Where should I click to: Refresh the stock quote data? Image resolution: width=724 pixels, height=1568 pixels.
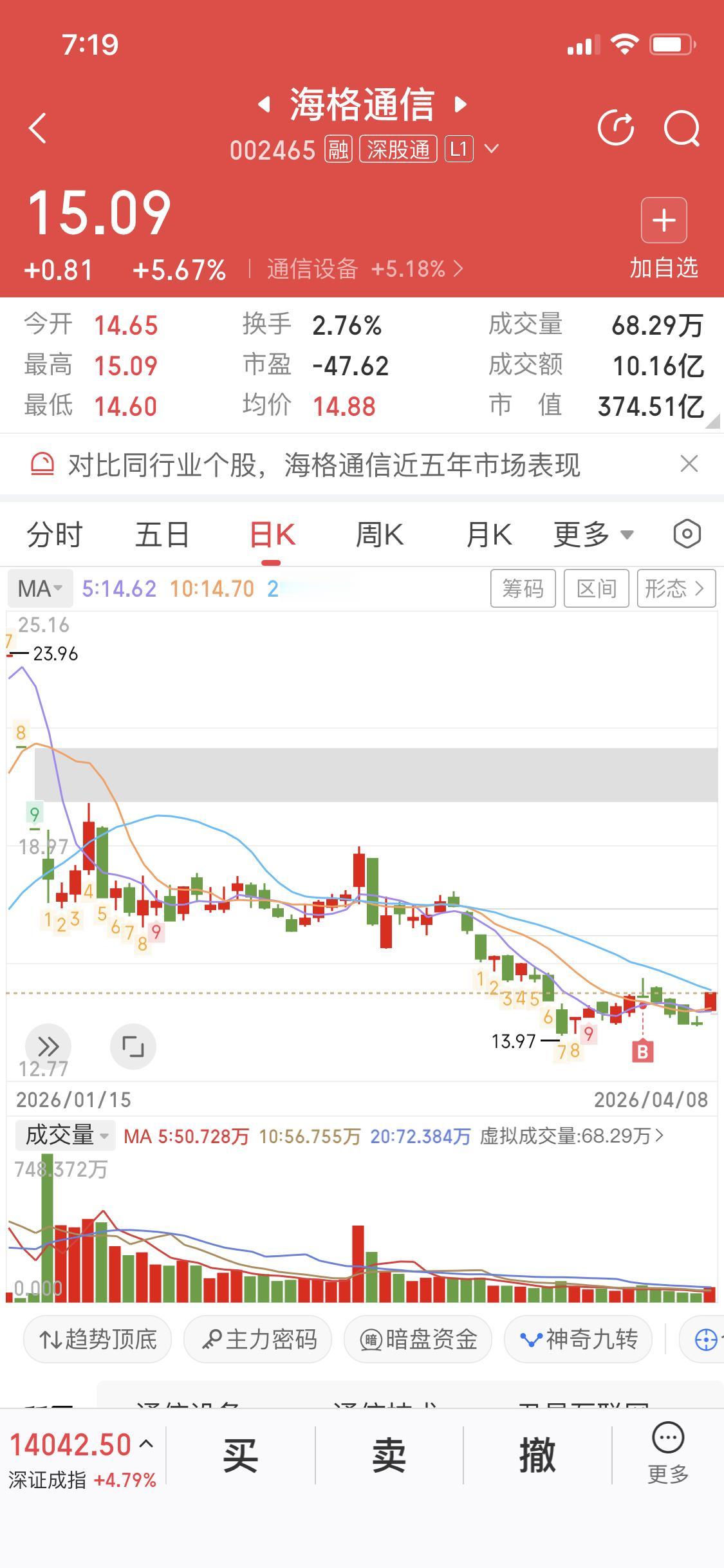point(615,129)
